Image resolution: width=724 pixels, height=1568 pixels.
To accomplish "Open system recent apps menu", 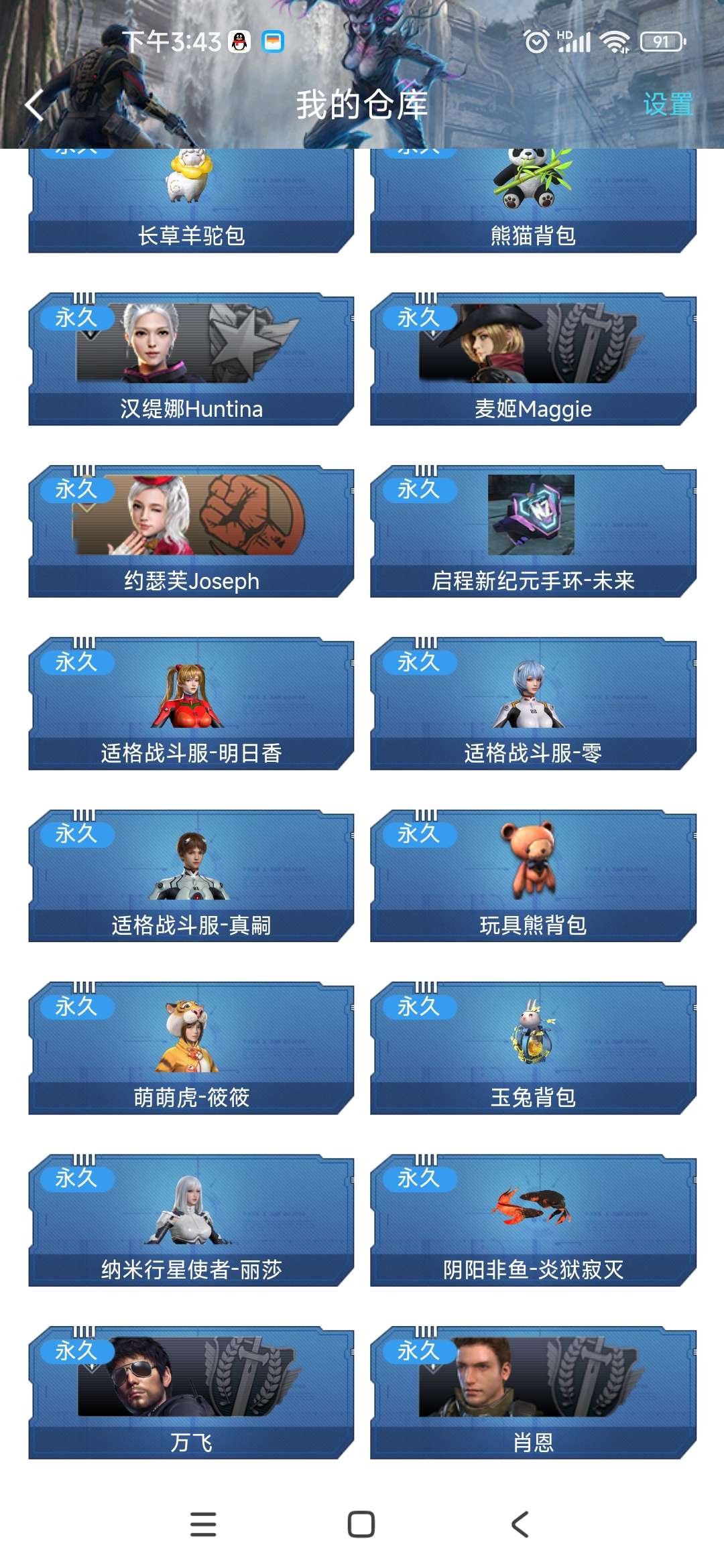I will 203,1524.
